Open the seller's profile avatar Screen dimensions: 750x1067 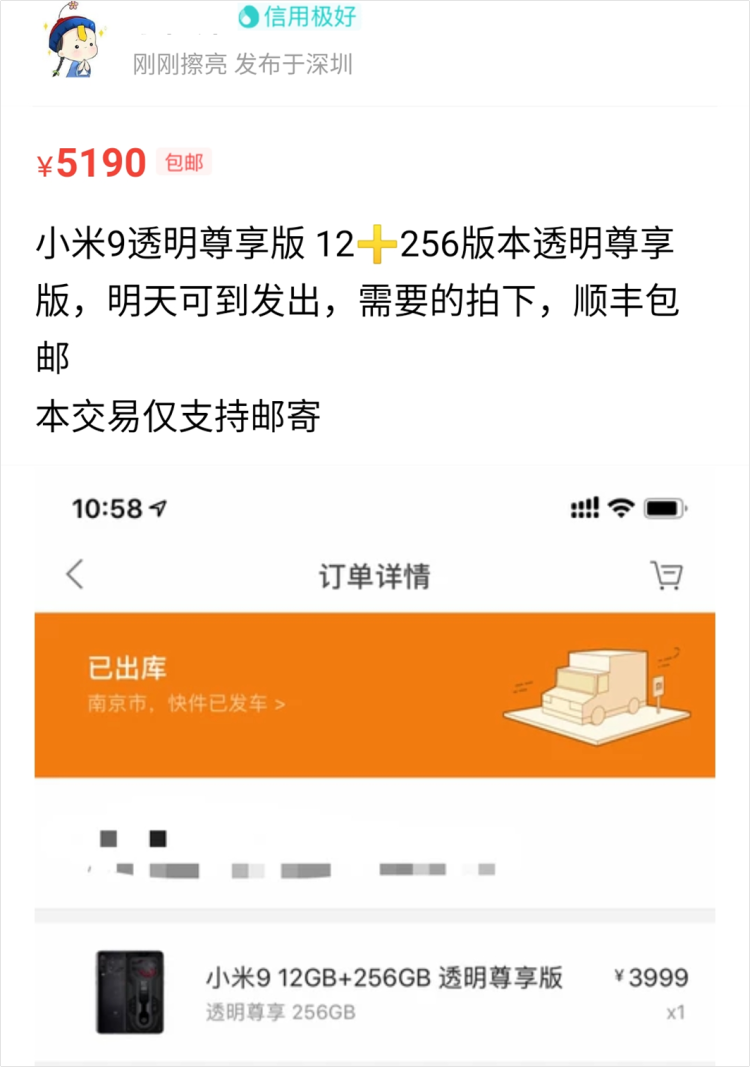80,41
